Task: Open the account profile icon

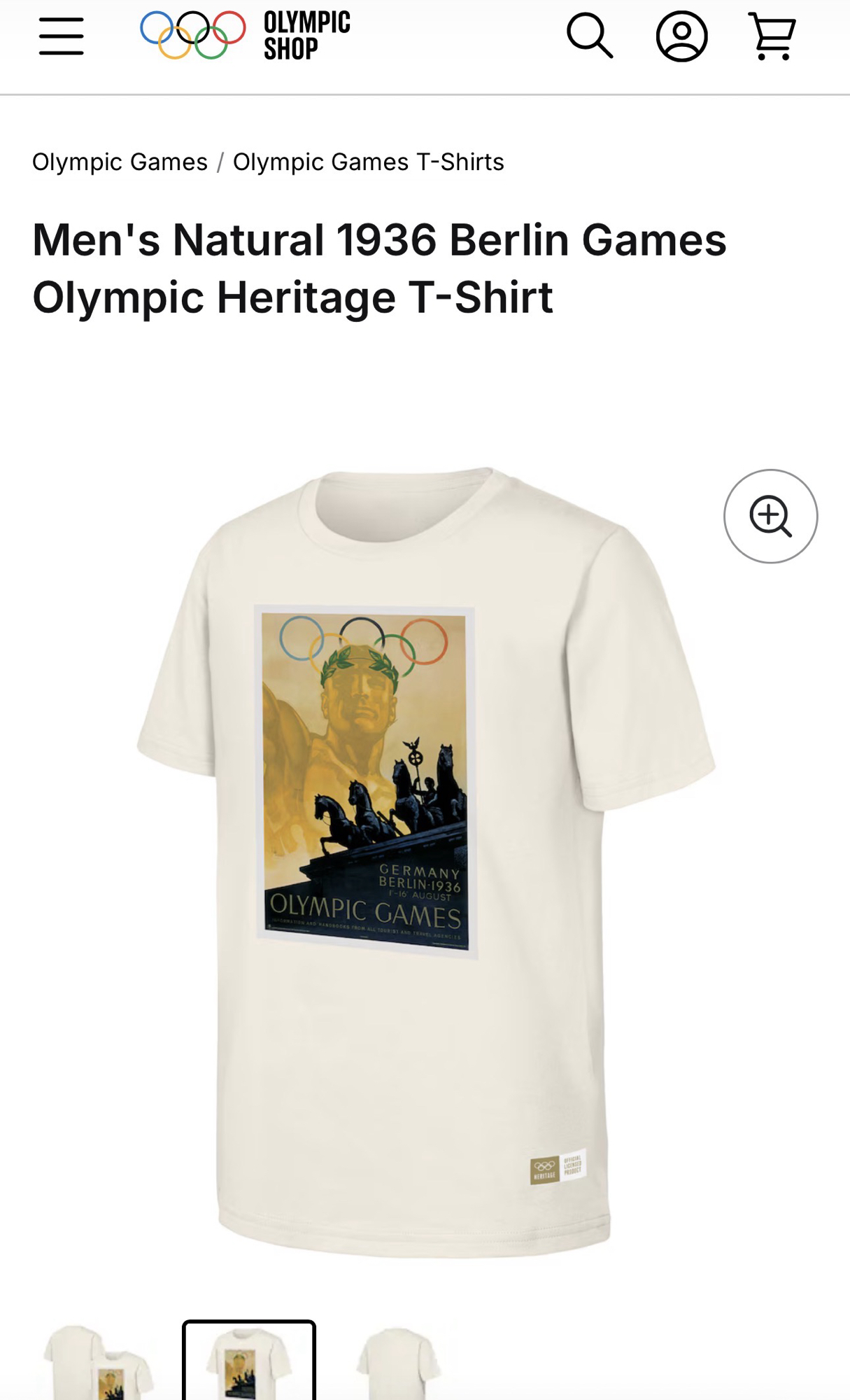Action: click(x=681, y=36)
